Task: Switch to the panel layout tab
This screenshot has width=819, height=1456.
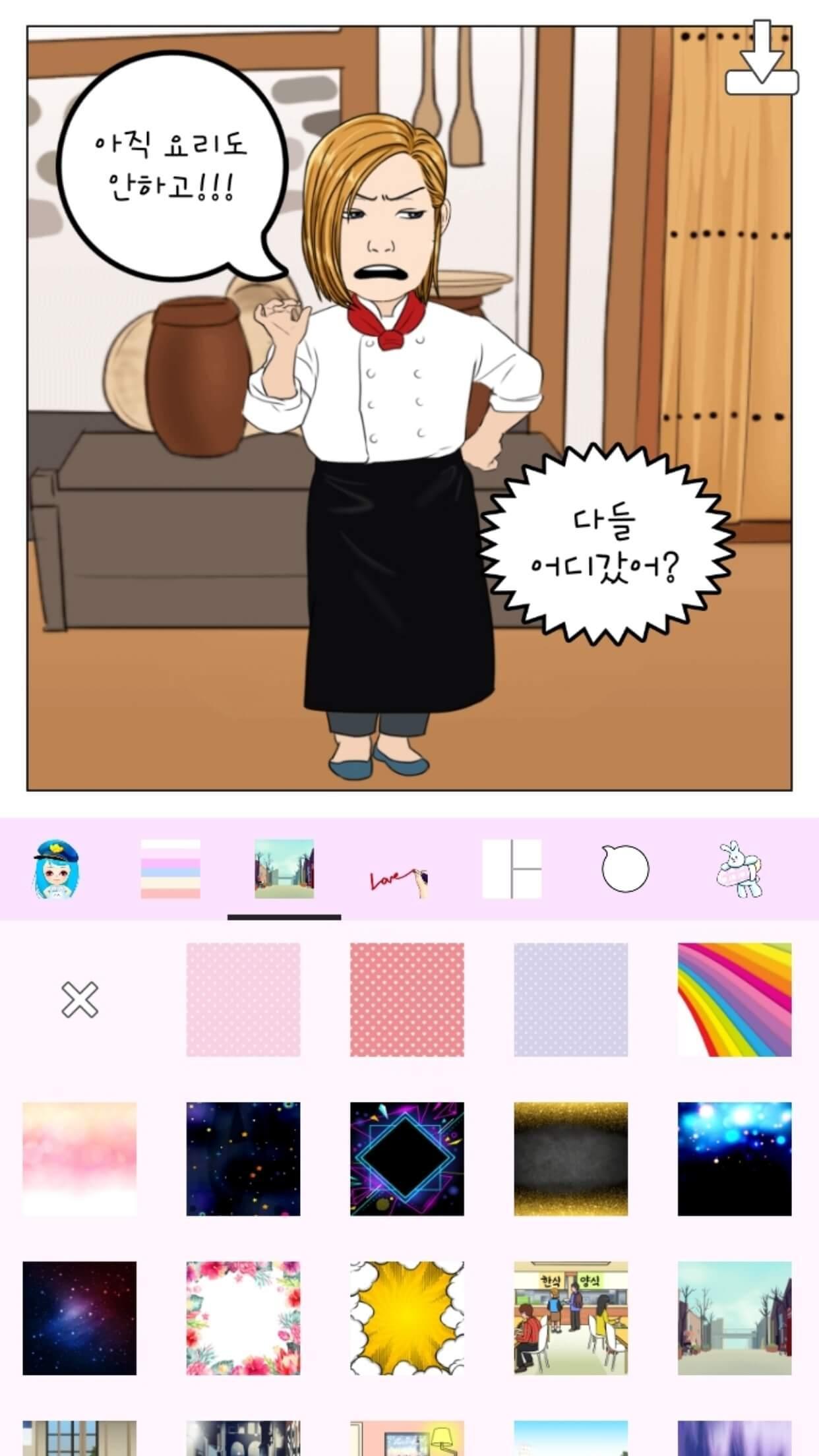Action: pos(512,868)
